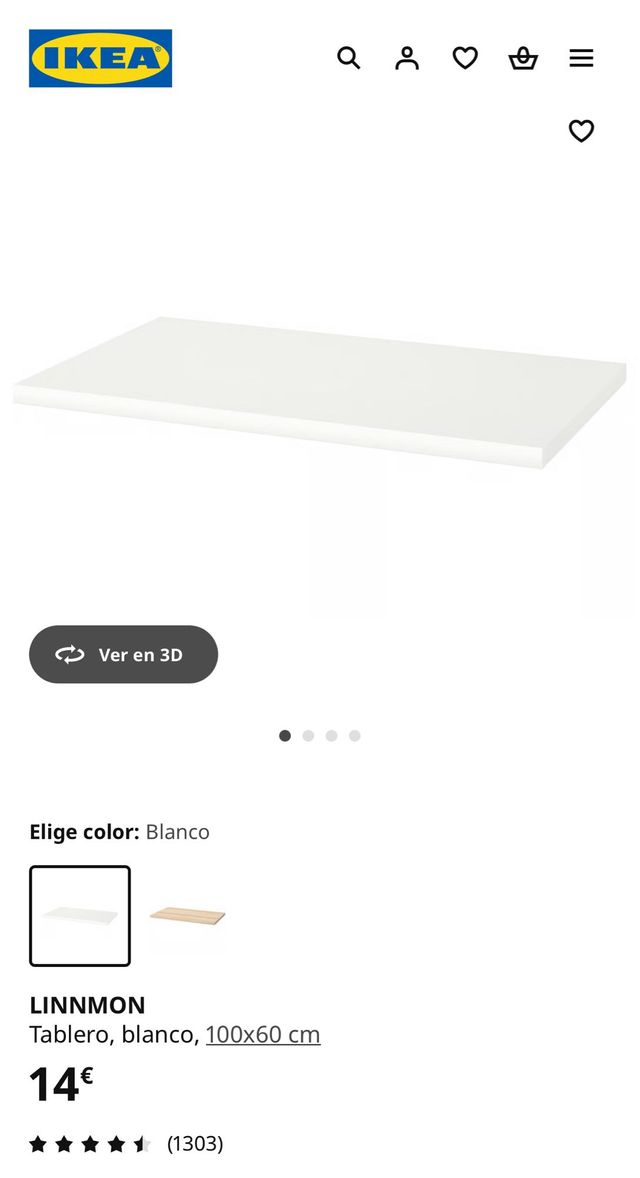Open the user account profile
Viewport: 640px width, 1178px height.
tap(406, 58)
